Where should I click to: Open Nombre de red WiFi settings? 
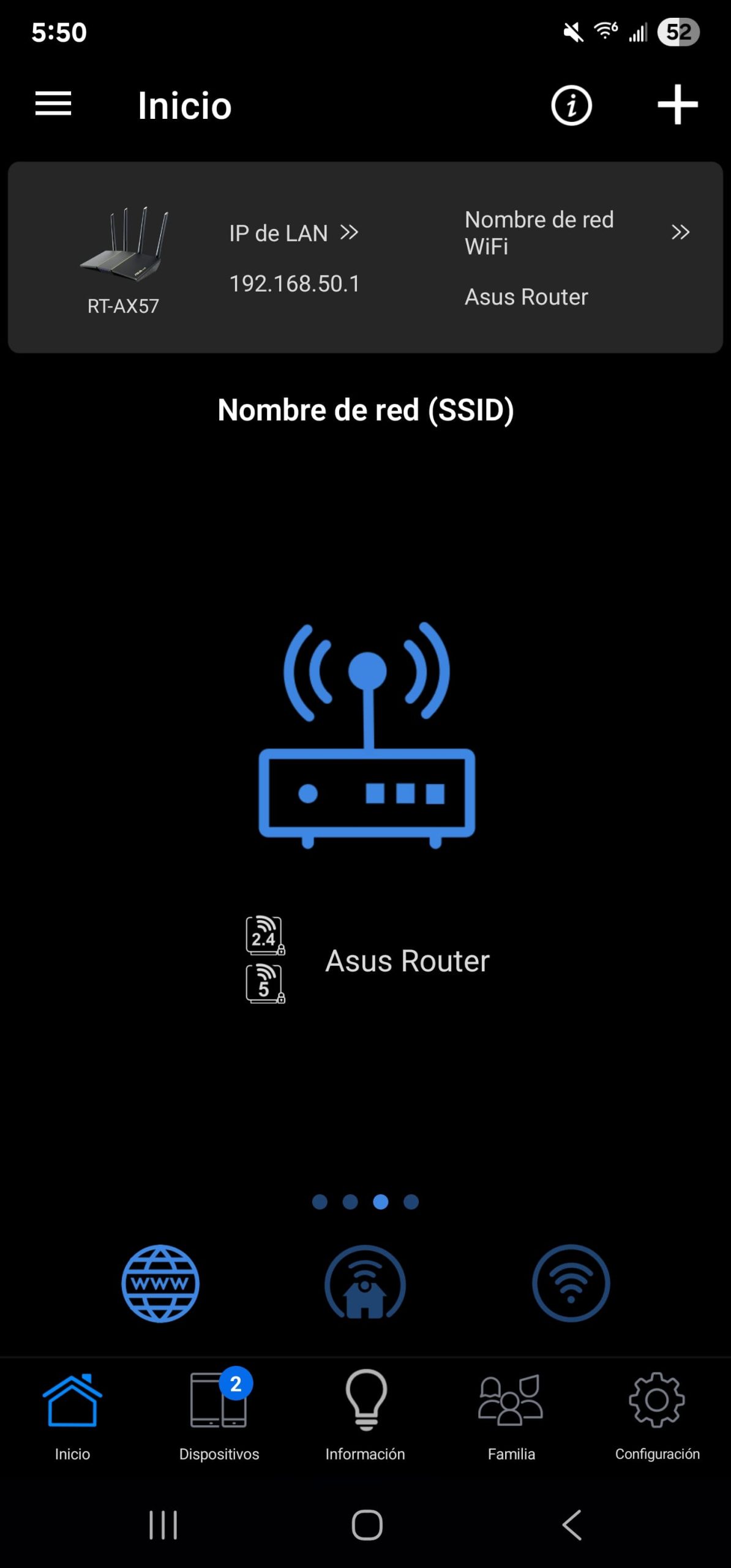coord(576,233)
